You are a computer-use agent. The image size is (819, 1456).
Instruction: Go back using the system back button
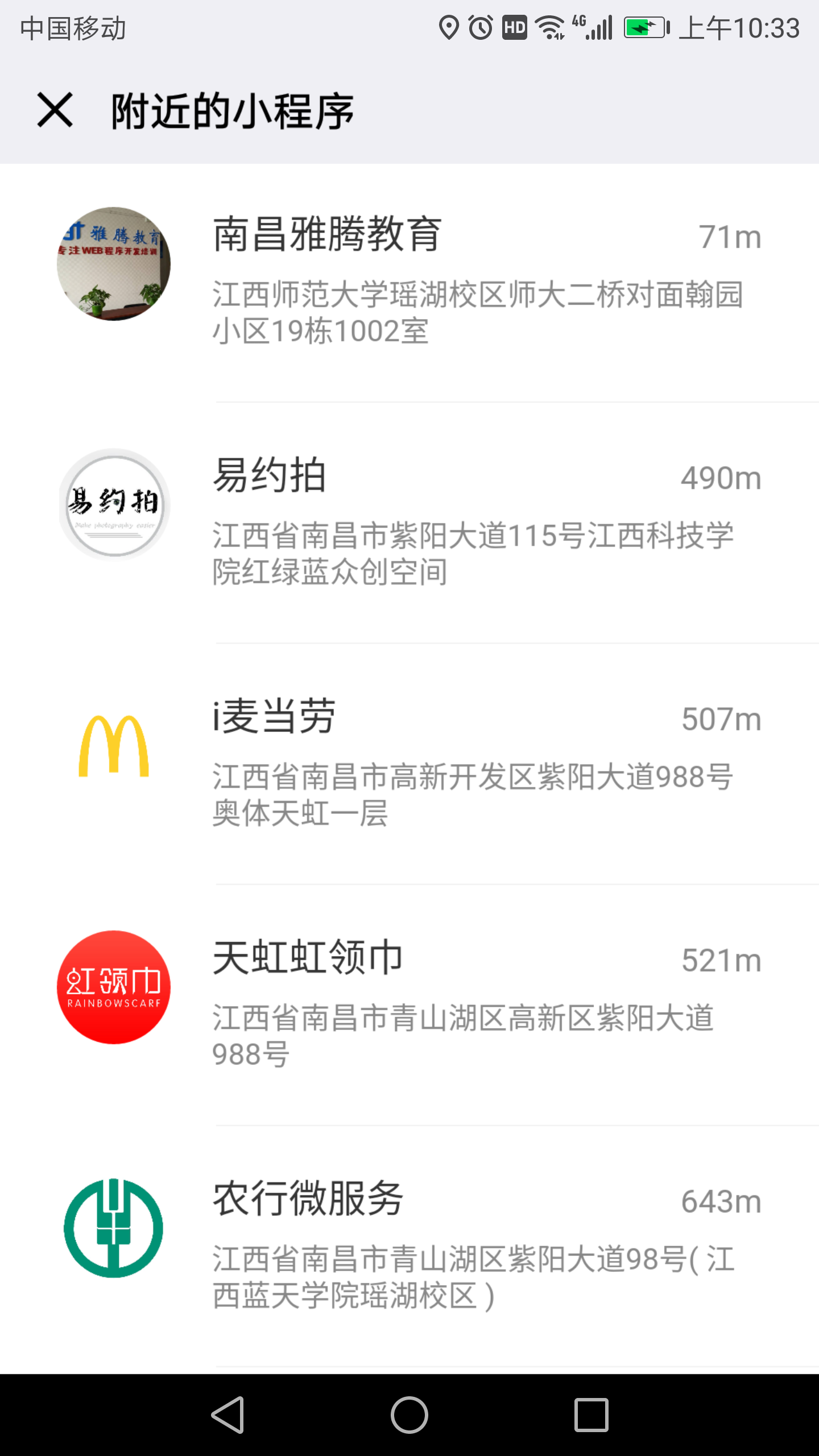[227, 1414]
